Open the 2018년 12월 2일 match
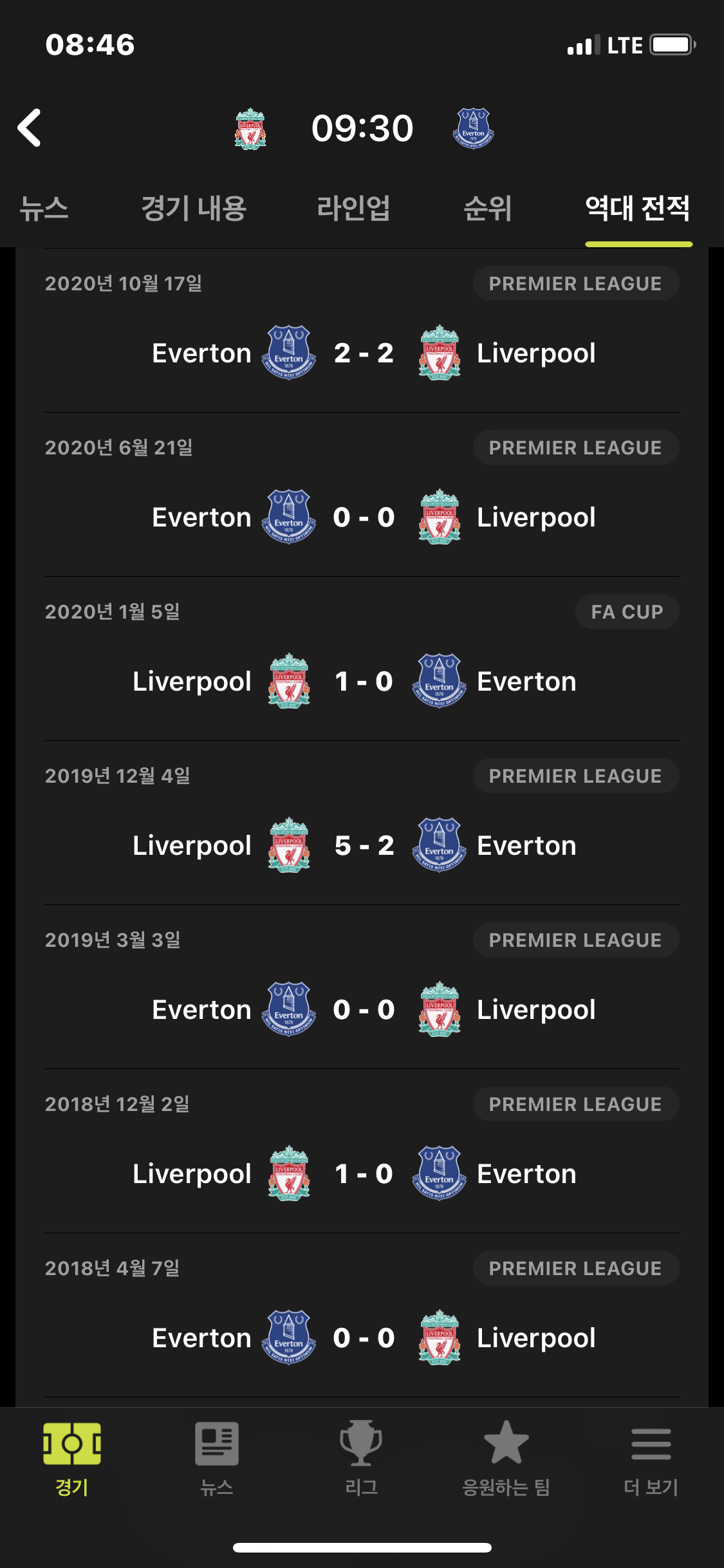Image resolution: width=724 pixels, height=1568 pixels. (362, 1151)
